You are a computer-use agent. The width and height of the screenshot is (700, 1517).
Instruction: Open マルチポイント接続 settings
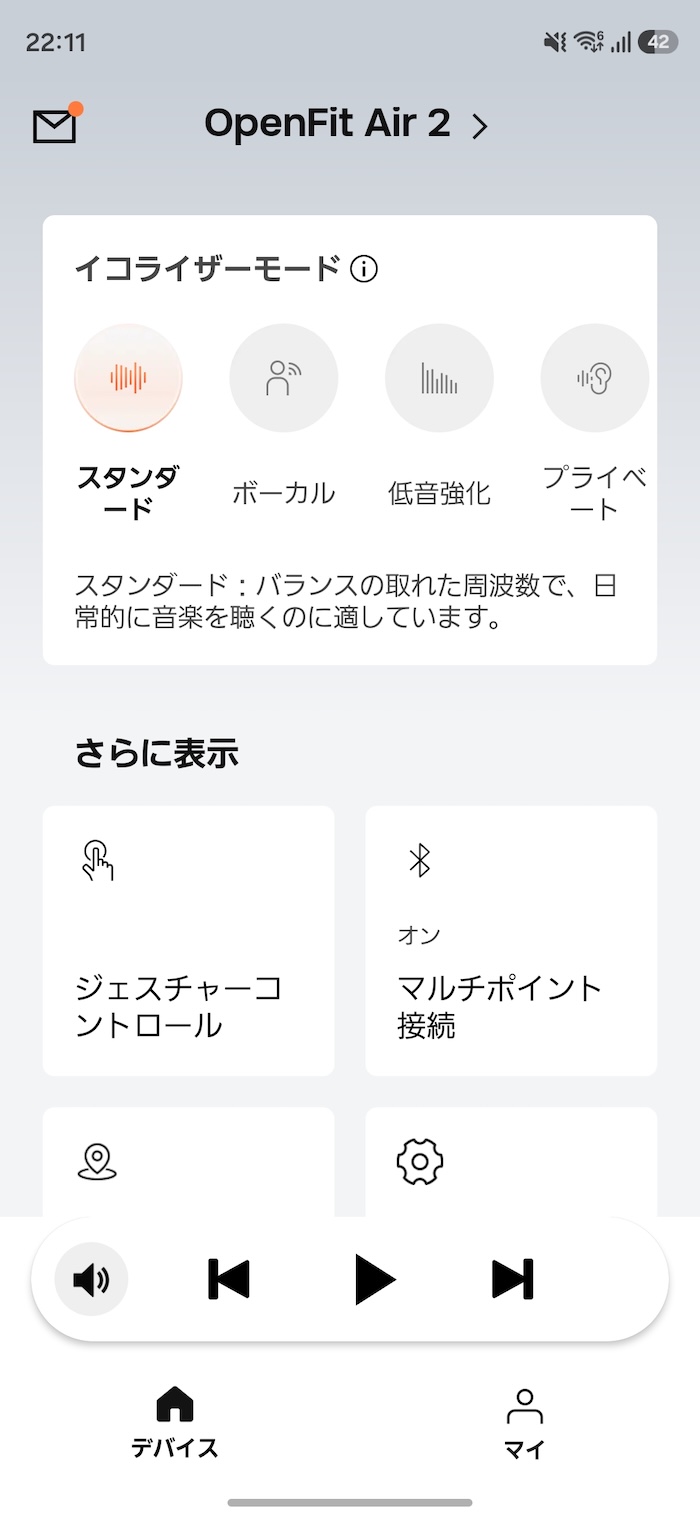pos(511,941)
